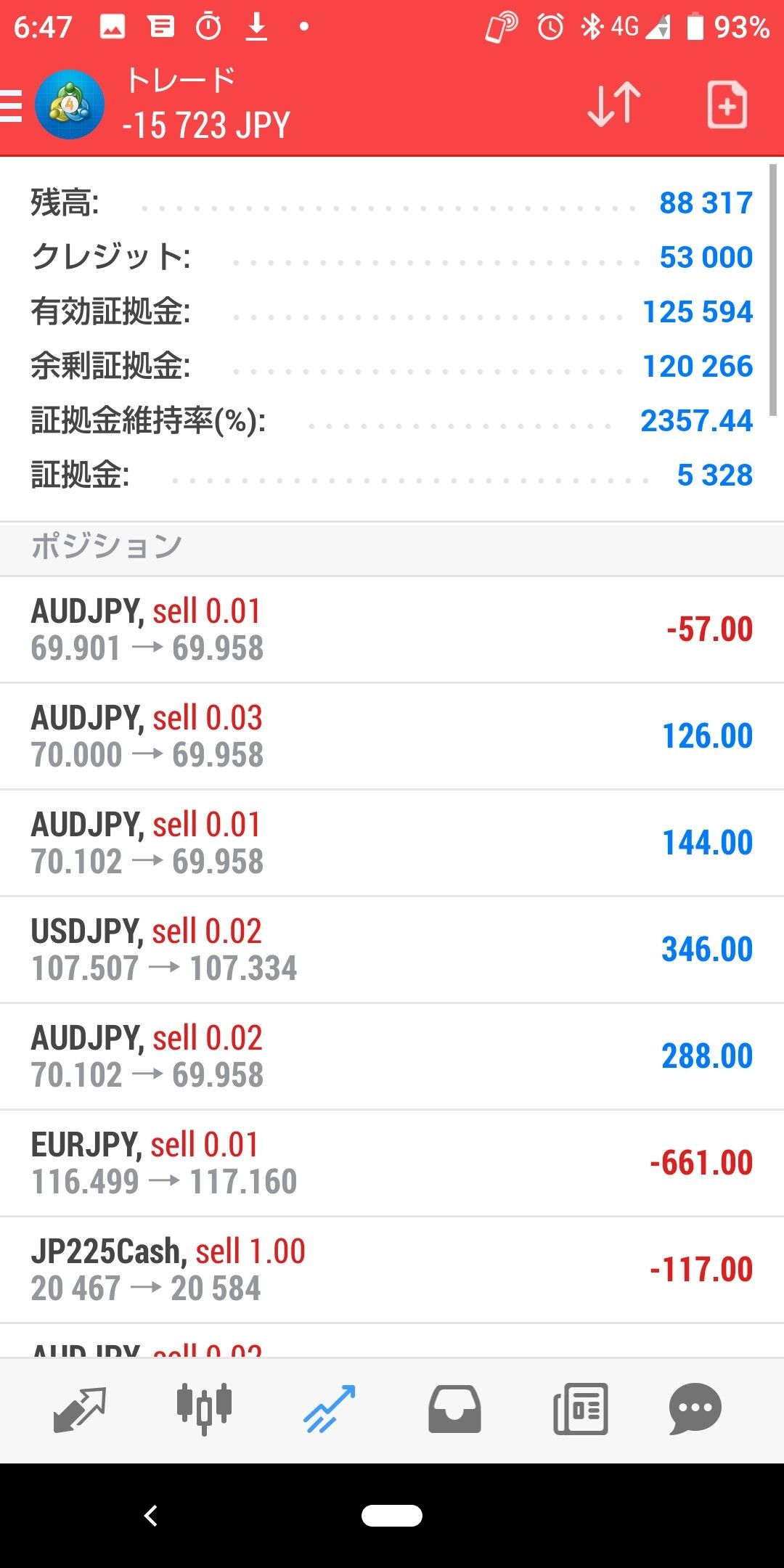This screenshot has height=1568, width=784.
Task: Open the AUDJPY sell 0.01 position at 70.102
Action: 392,843
